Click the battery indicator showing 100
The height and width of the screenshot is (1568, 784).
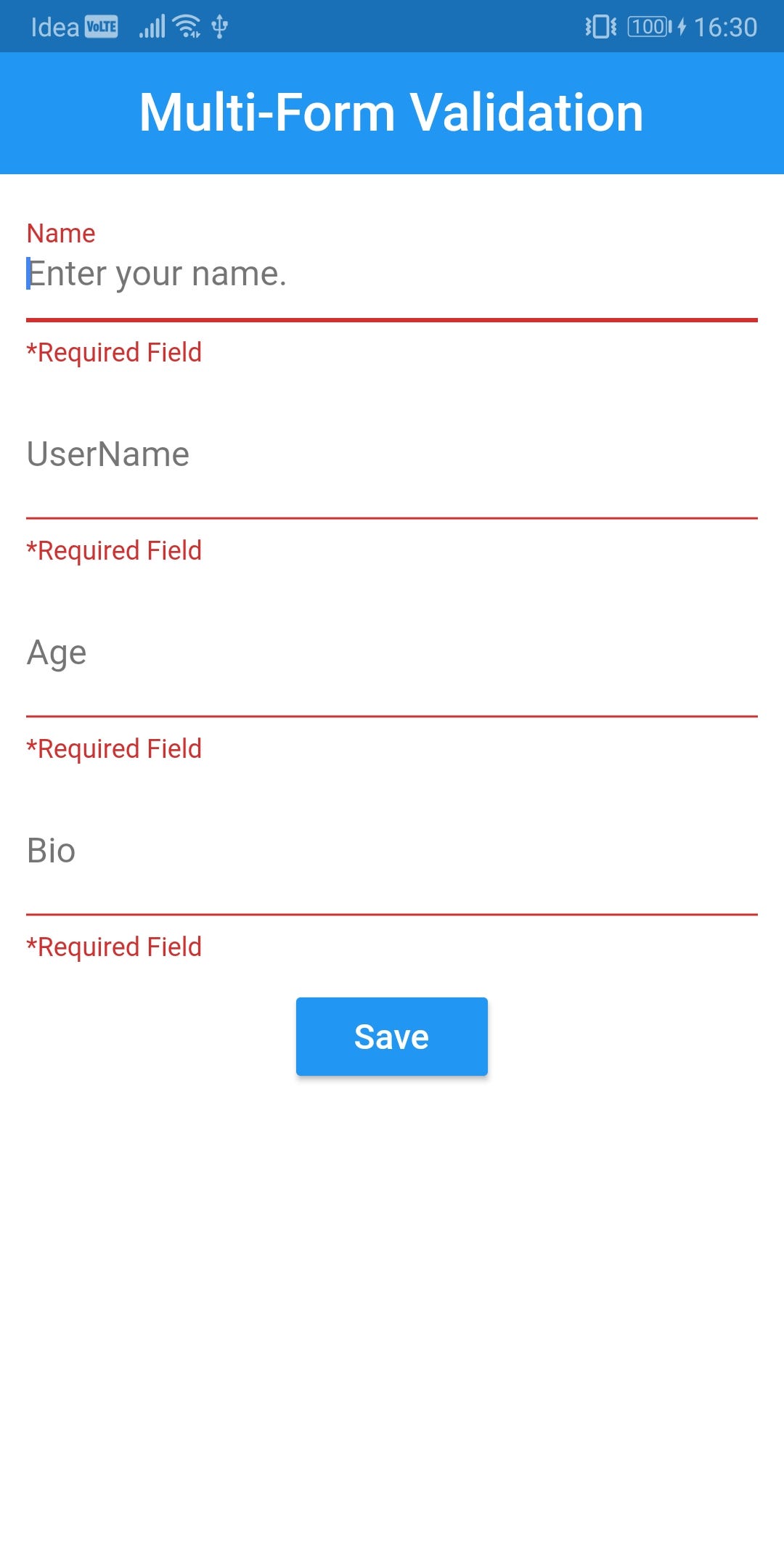tap(648, 25)
